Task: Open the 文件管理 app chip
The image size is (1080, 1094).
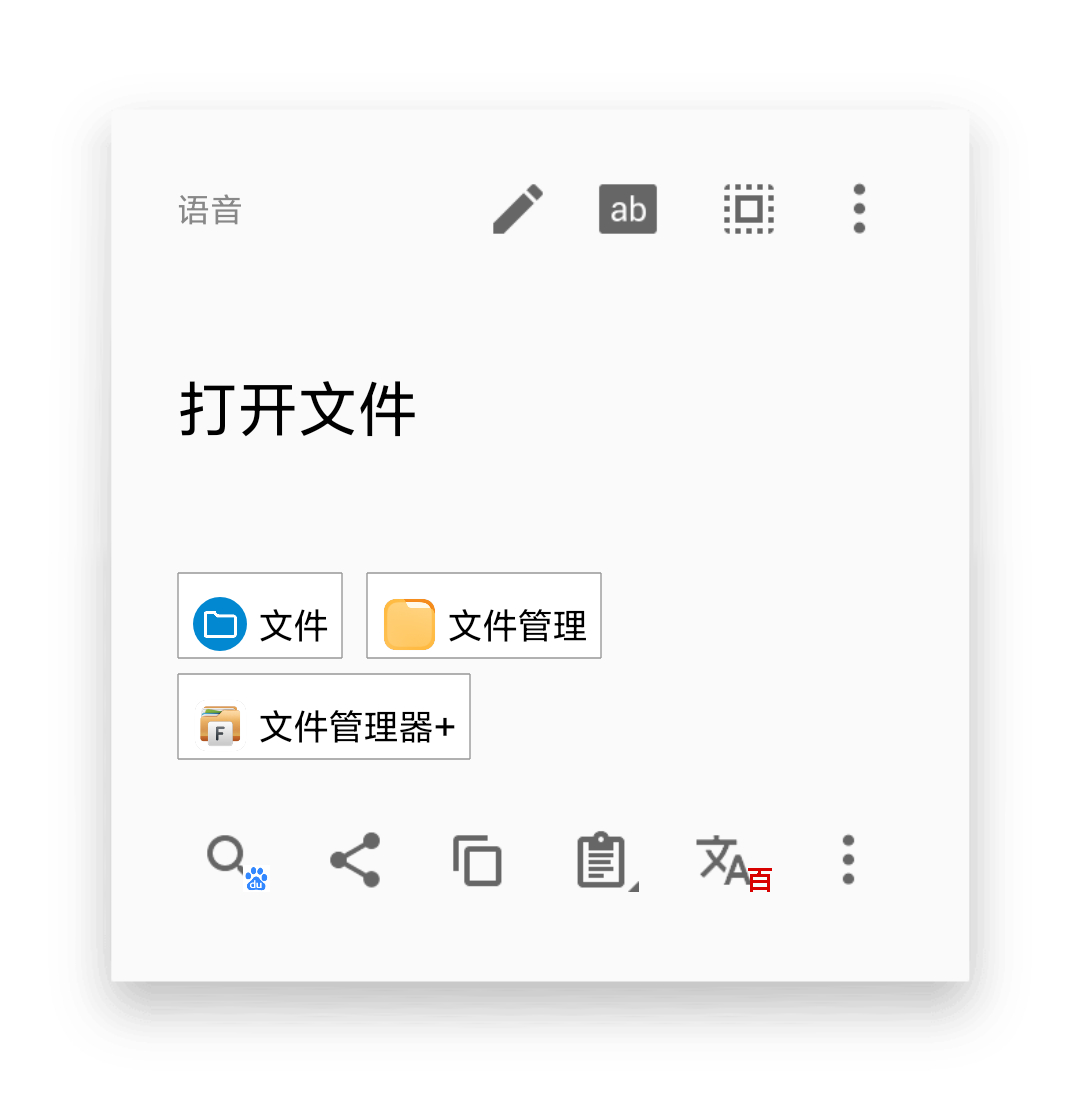Action: pos(484,616)
